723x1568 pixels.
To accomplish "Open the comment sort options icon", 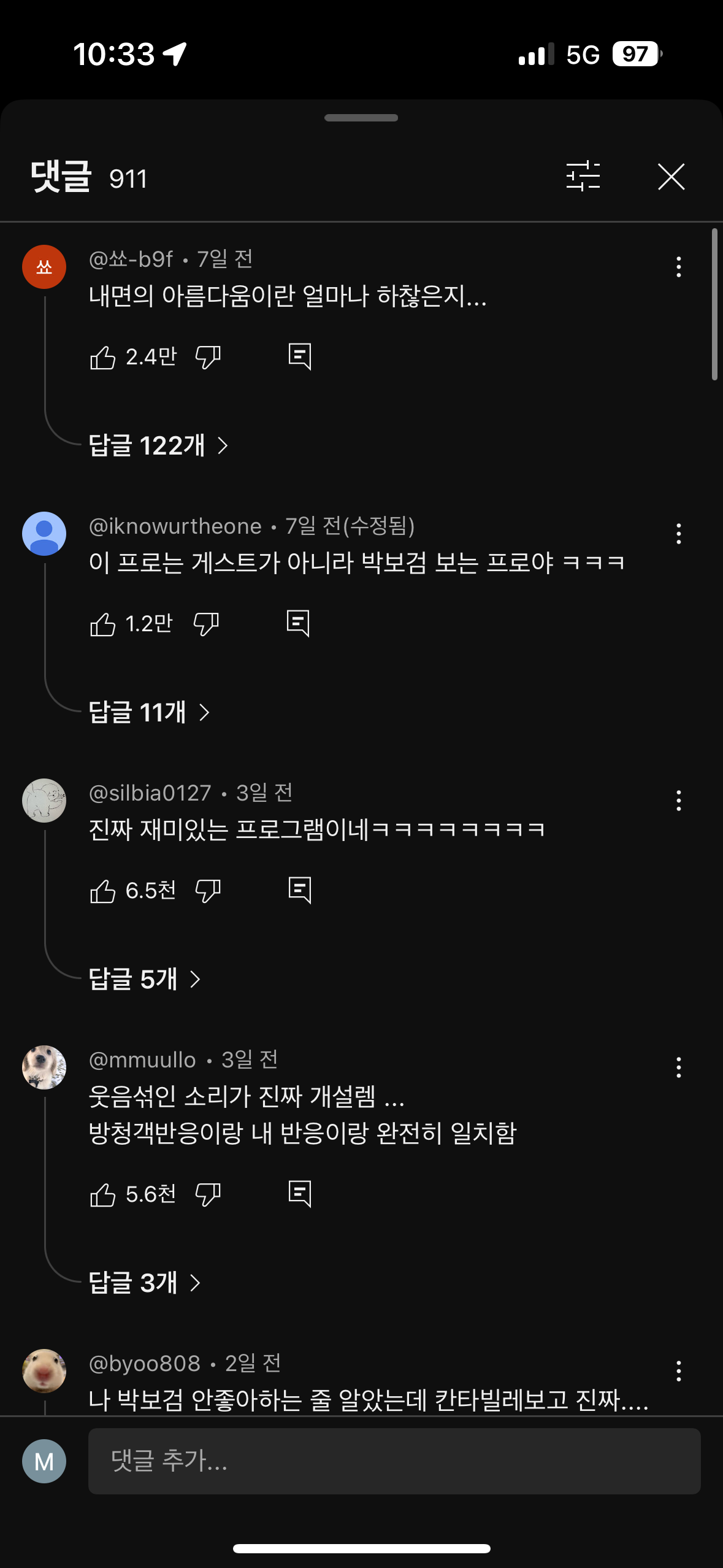I will pyautogui.click(x=583, y=177).
